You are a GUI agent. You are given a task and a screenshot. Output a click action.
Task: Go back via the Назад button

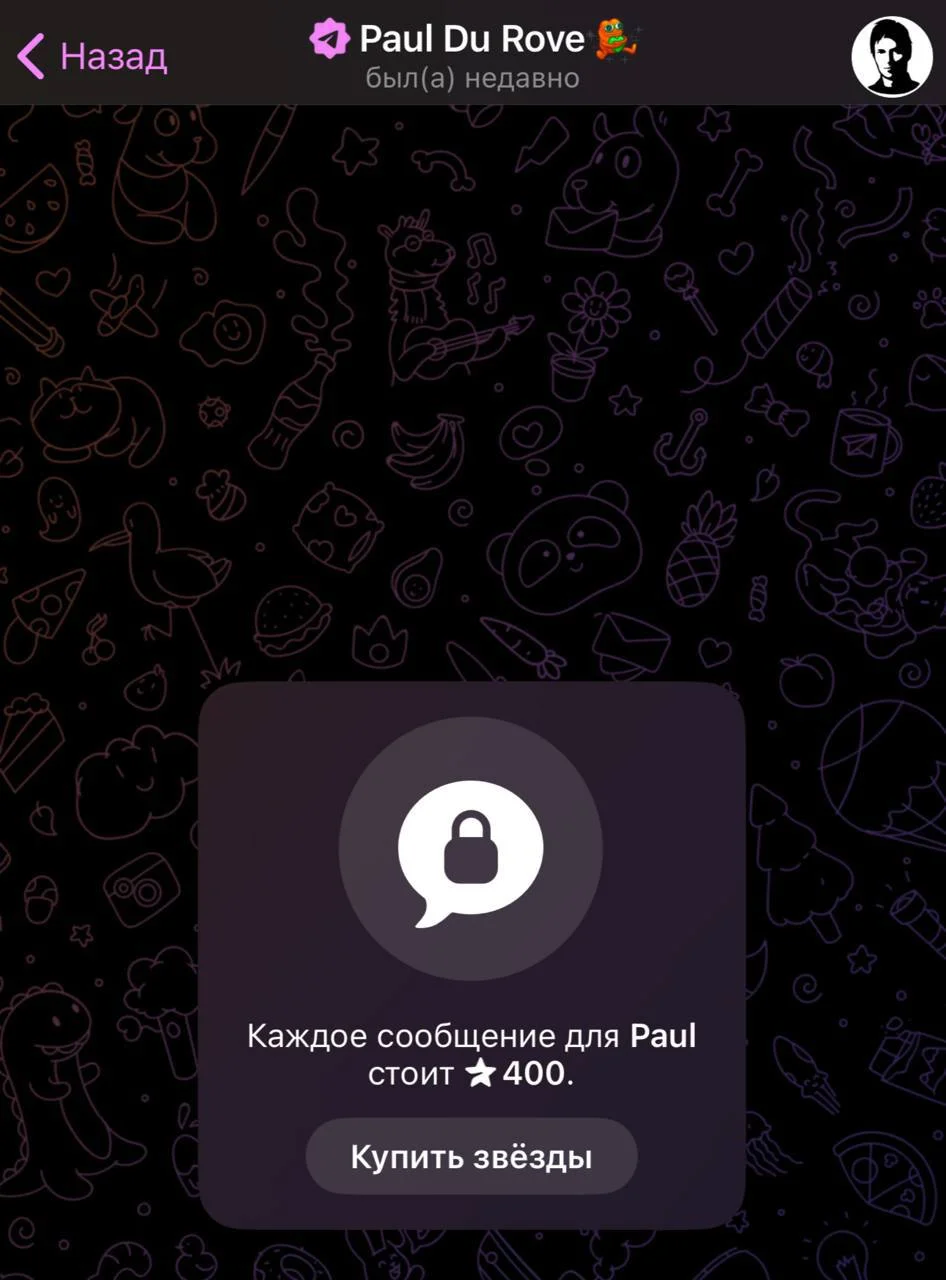click(x=92, y=56)
